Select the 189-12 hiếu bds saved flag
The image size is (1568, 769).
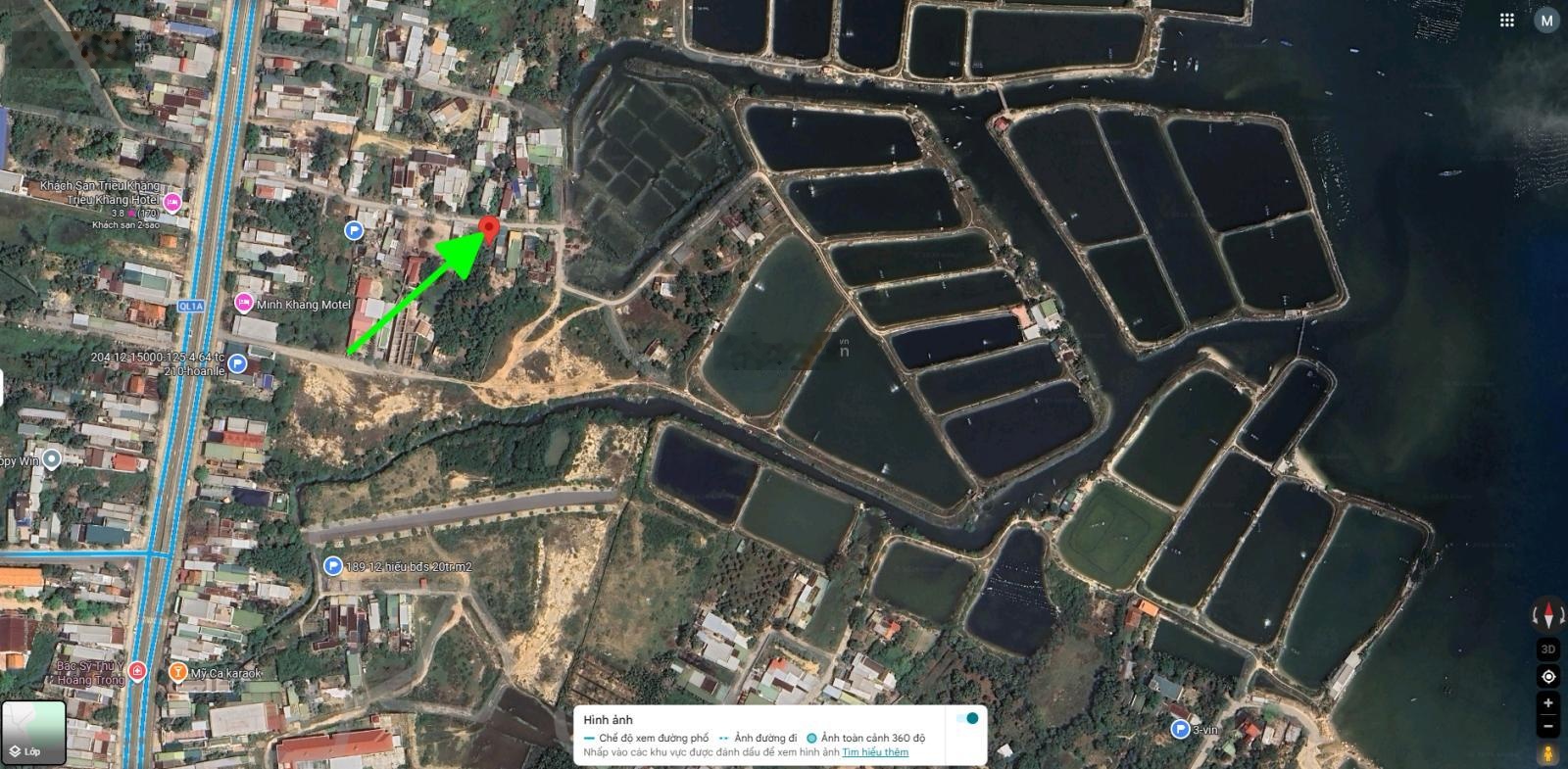coord(332,566)
